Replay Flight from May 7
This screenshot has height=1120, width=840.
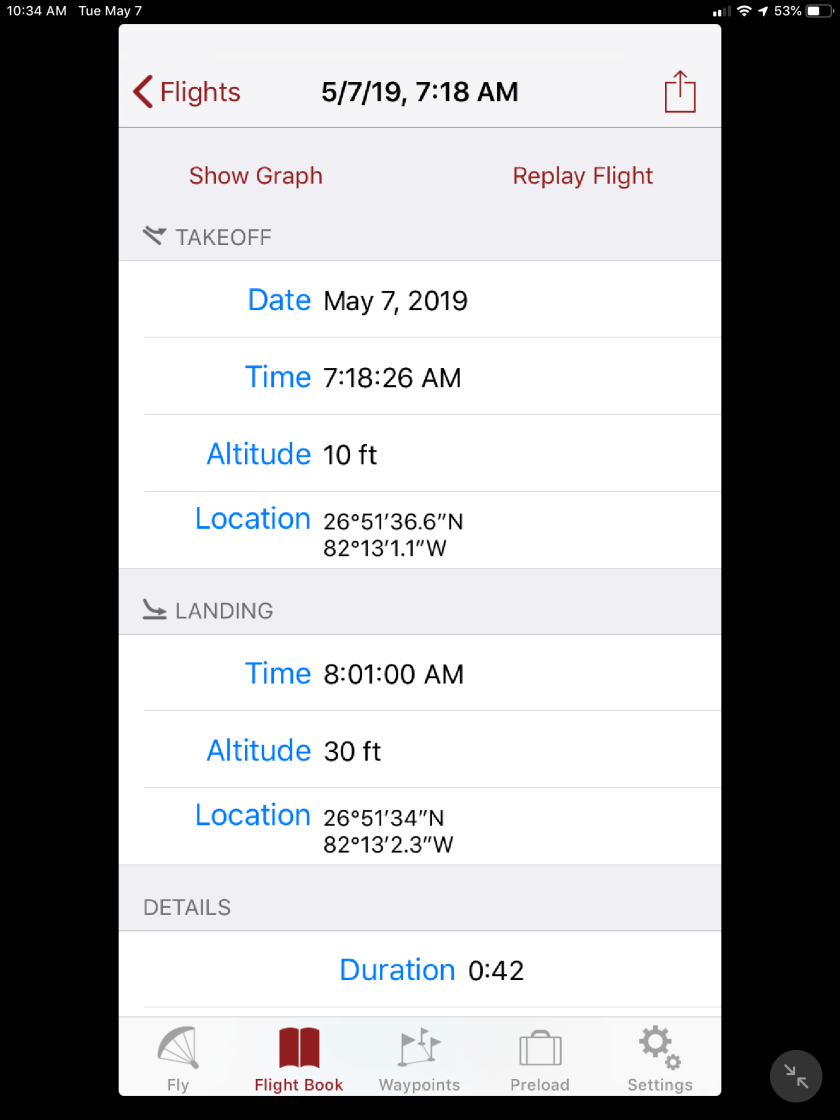(583, 176)
